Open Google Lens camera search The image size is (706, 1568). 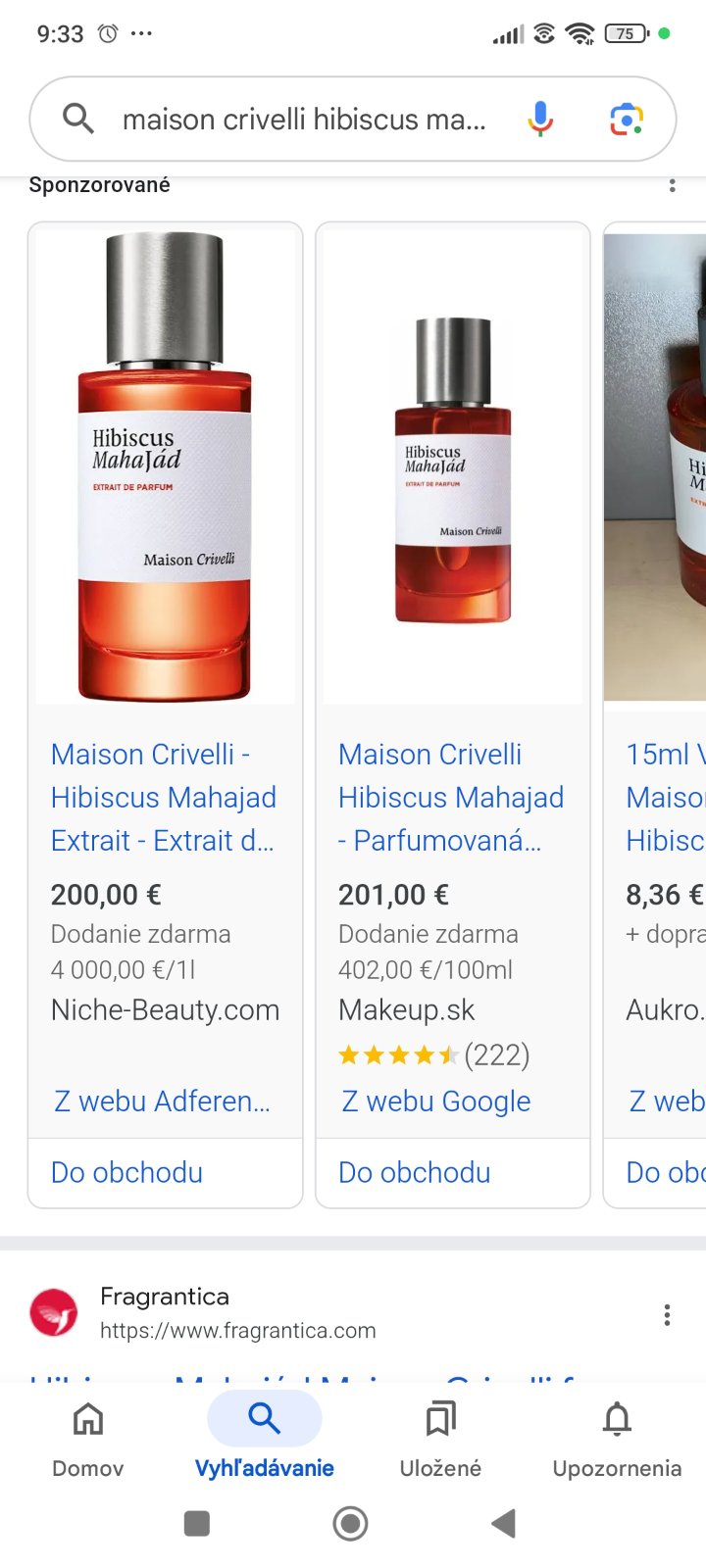(x=627, y=120)
